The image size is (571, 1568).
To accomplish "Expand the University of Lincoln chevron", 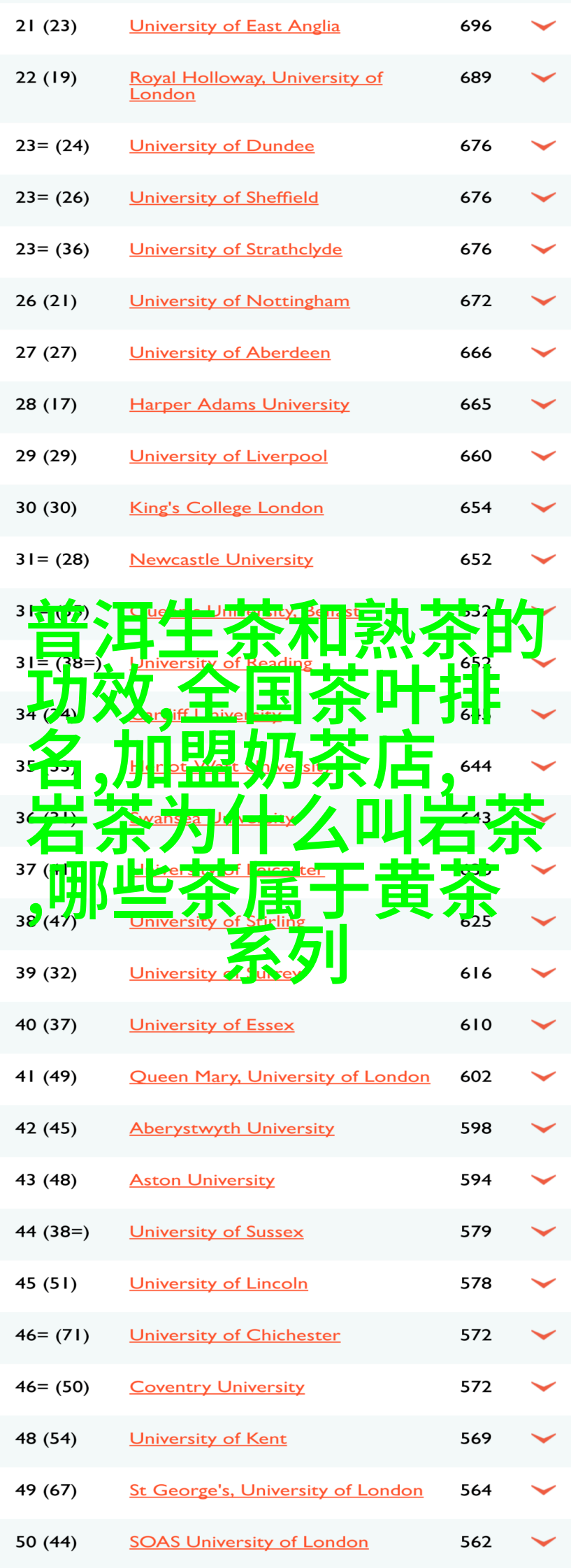I will click(x=543, y=1283).
